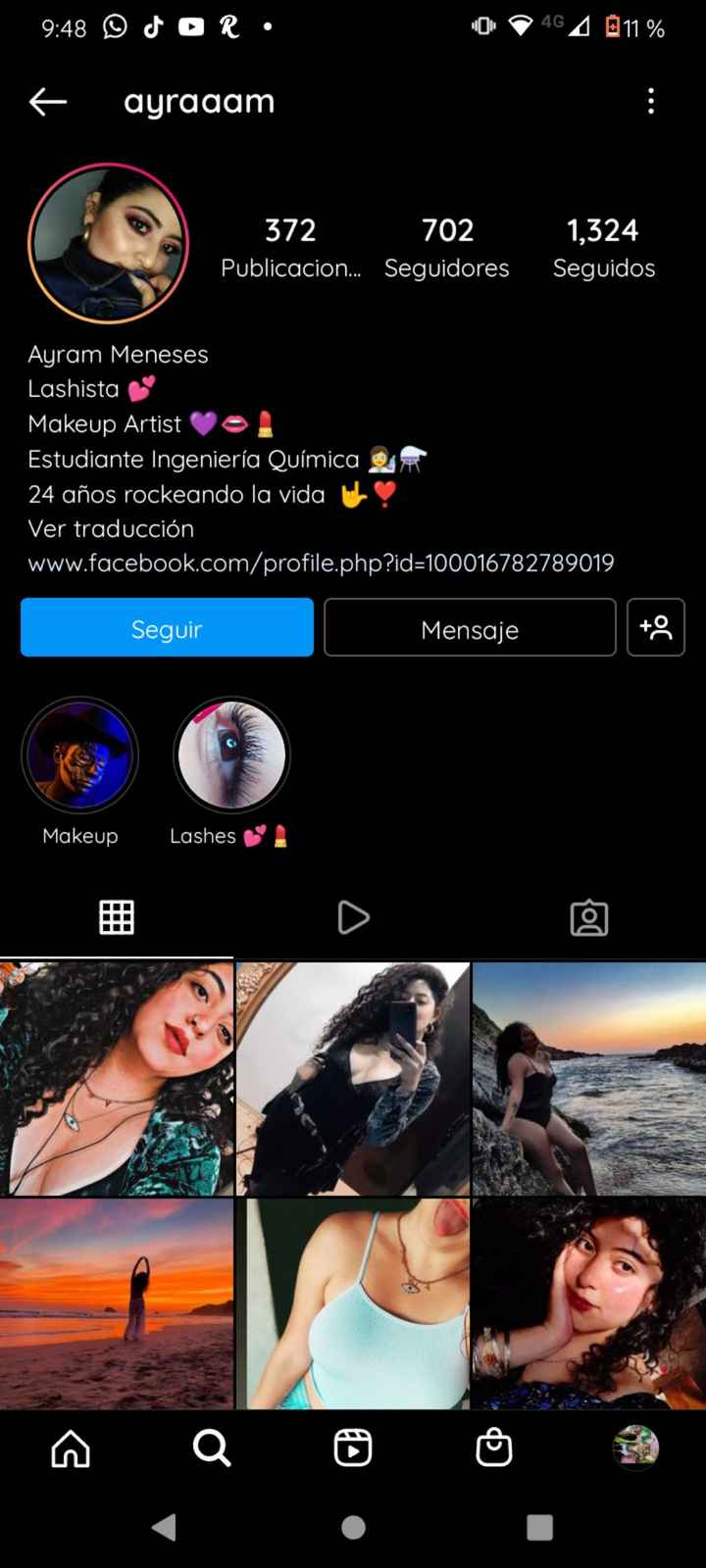Open the Facebook profile link in bio
The width and height of the screenshot is (706, 1568).
tap(321, 563)
